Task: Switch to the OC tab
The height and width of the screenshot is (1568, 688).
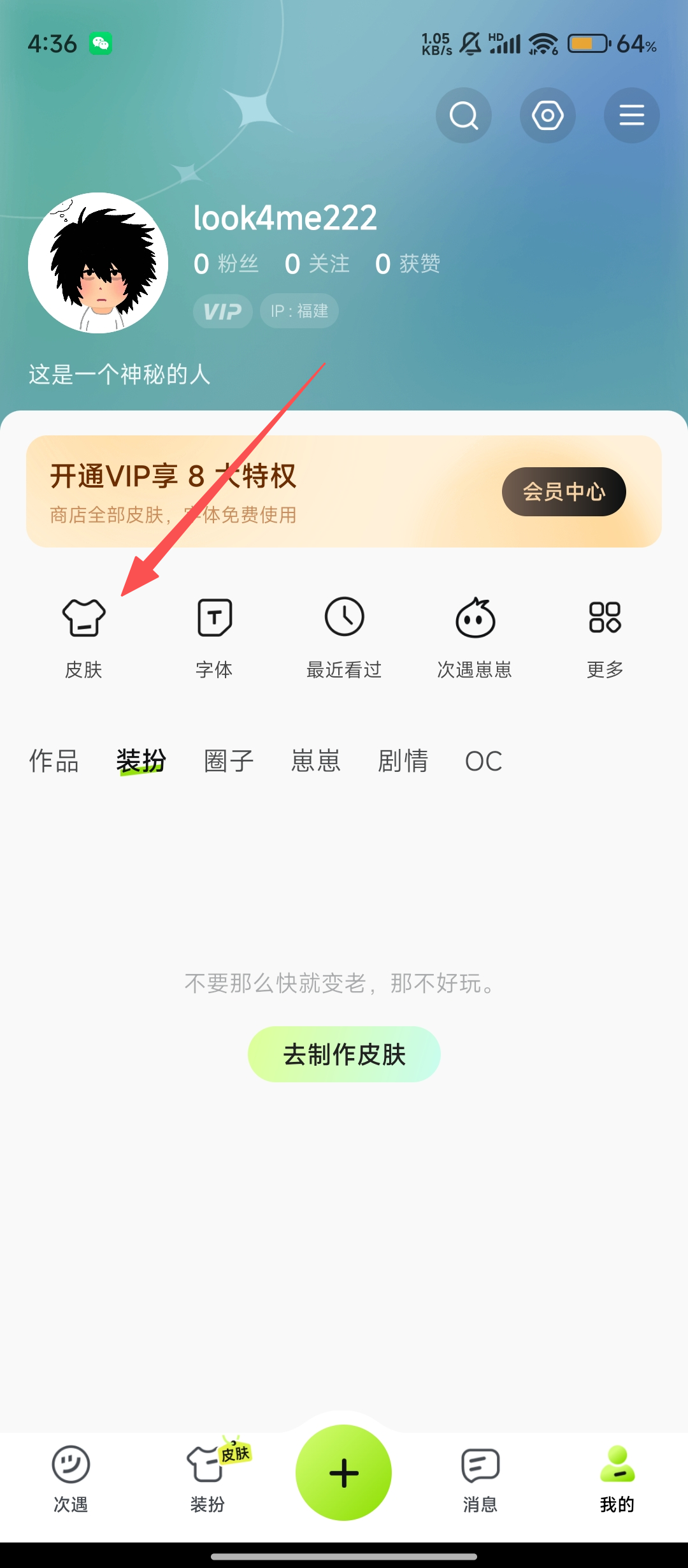Action: (x=484, y=761)
